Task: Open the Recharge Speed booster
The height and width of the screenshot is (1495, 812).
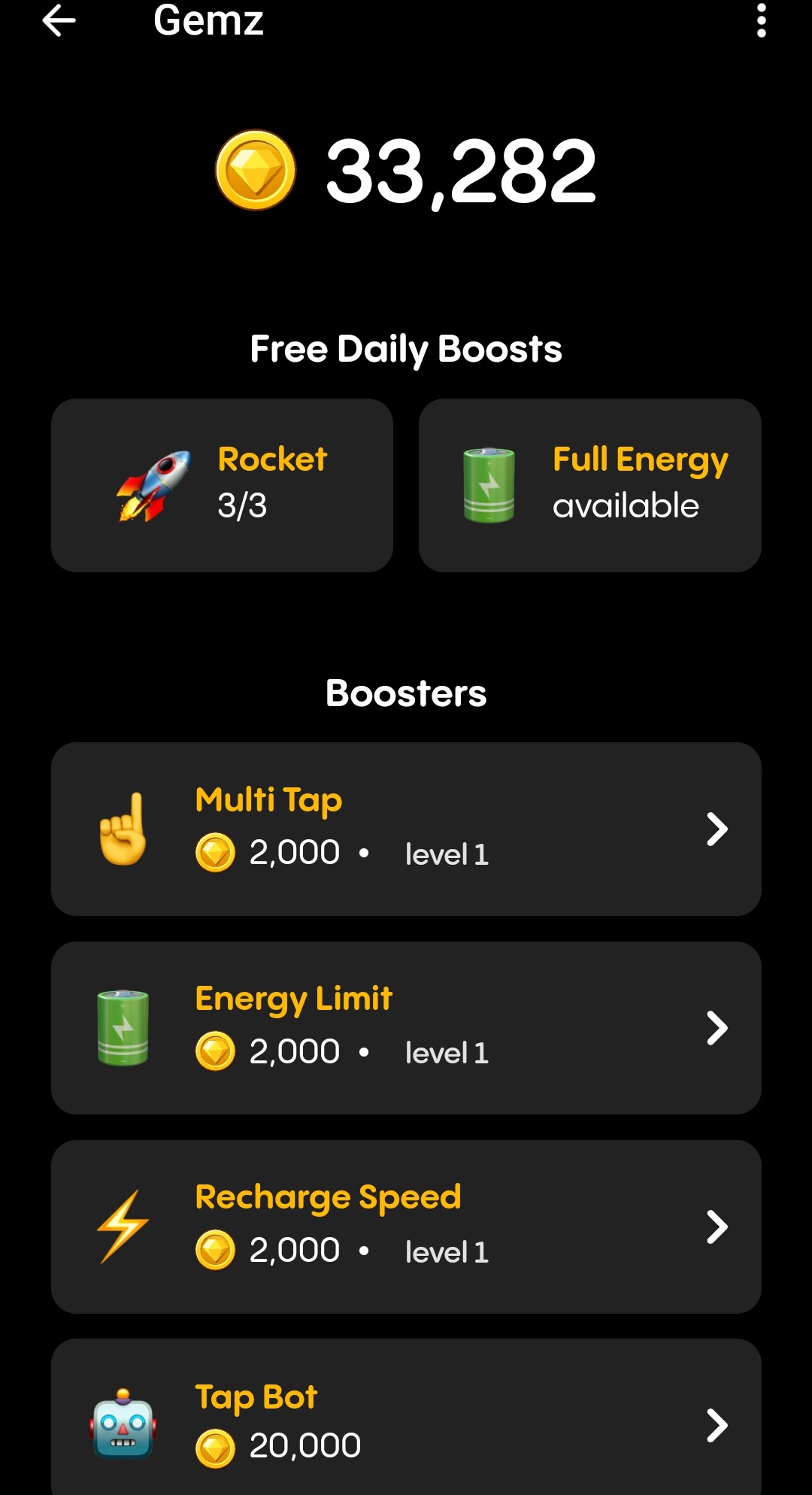Action: coord(406,1227)
